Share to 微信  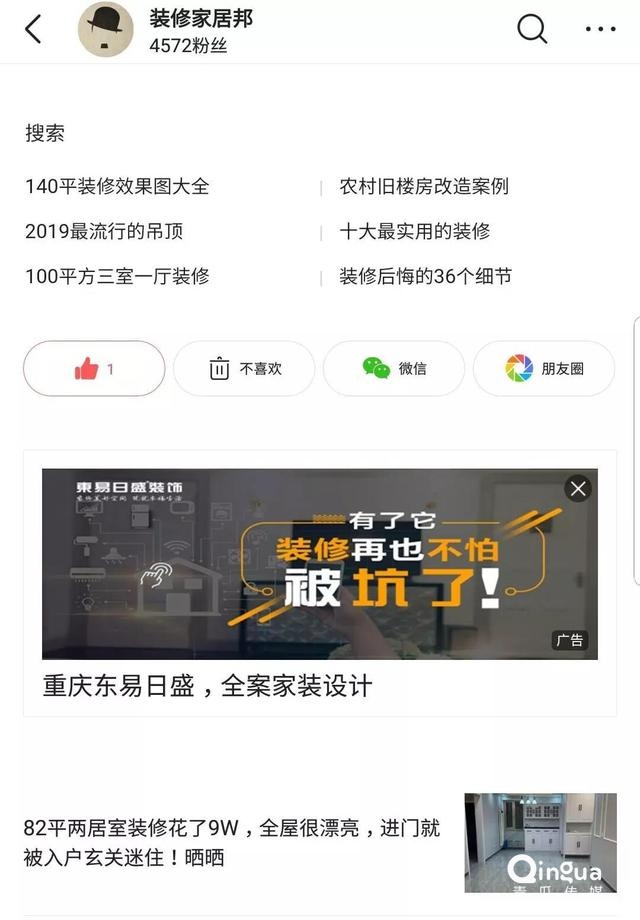click(394, 368)
